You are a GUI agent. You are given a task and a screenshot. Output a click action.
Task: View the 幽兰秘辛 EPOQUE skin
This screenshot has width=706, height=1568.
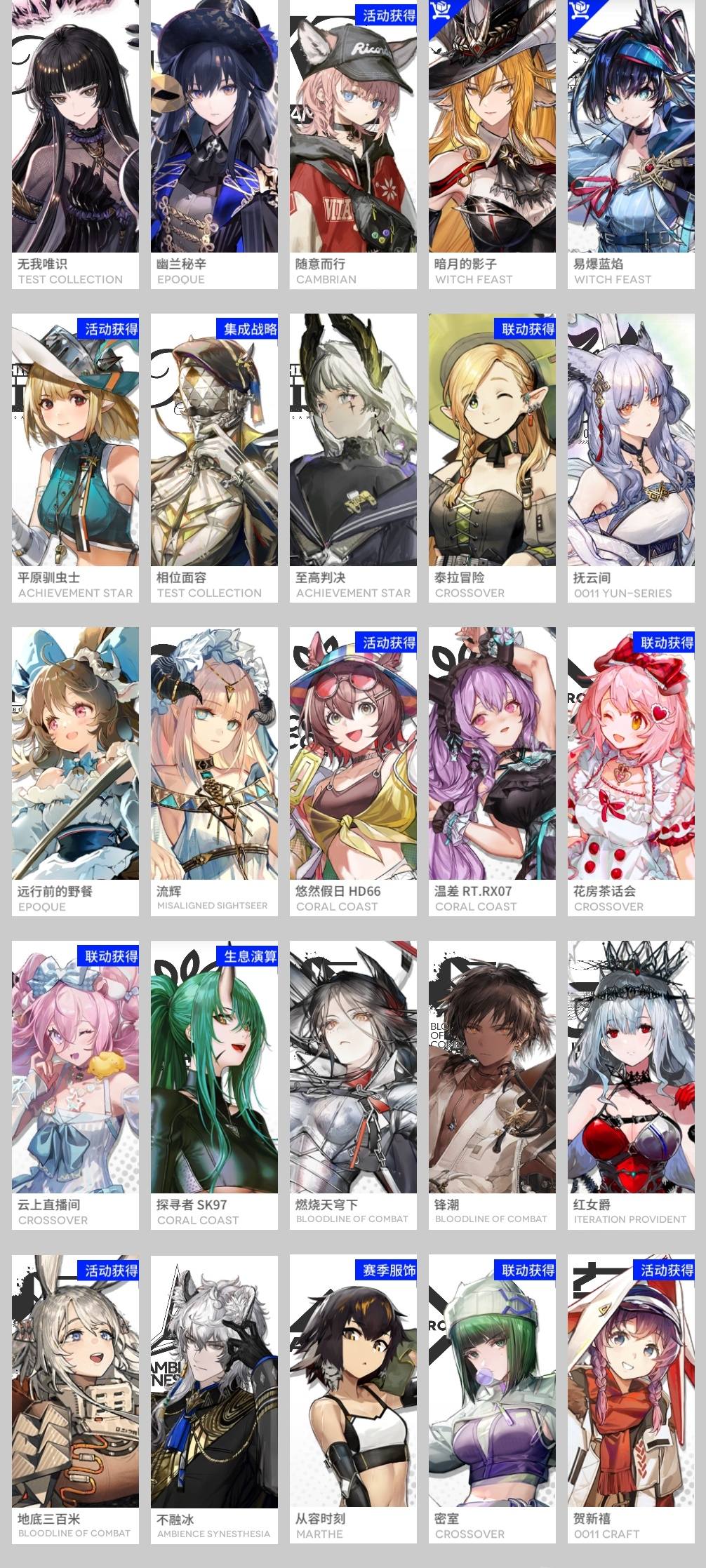coord(214,145)
